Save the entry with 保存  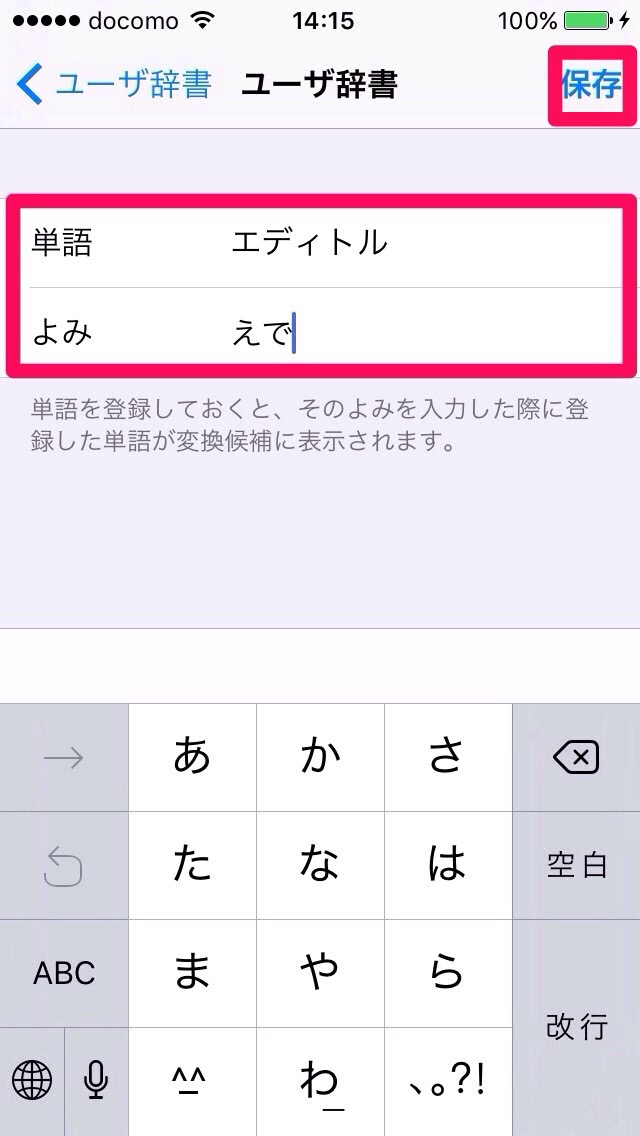tap(591, 85)
